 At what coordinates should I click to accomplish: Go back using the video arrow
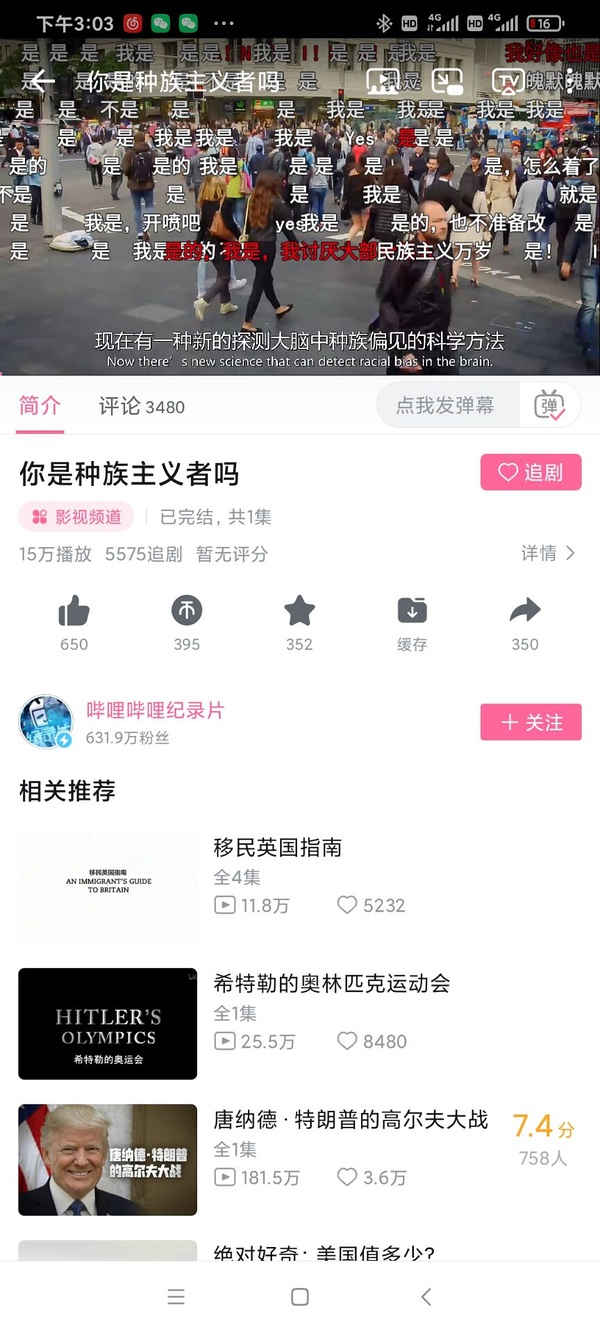click(x=41, y=81)
